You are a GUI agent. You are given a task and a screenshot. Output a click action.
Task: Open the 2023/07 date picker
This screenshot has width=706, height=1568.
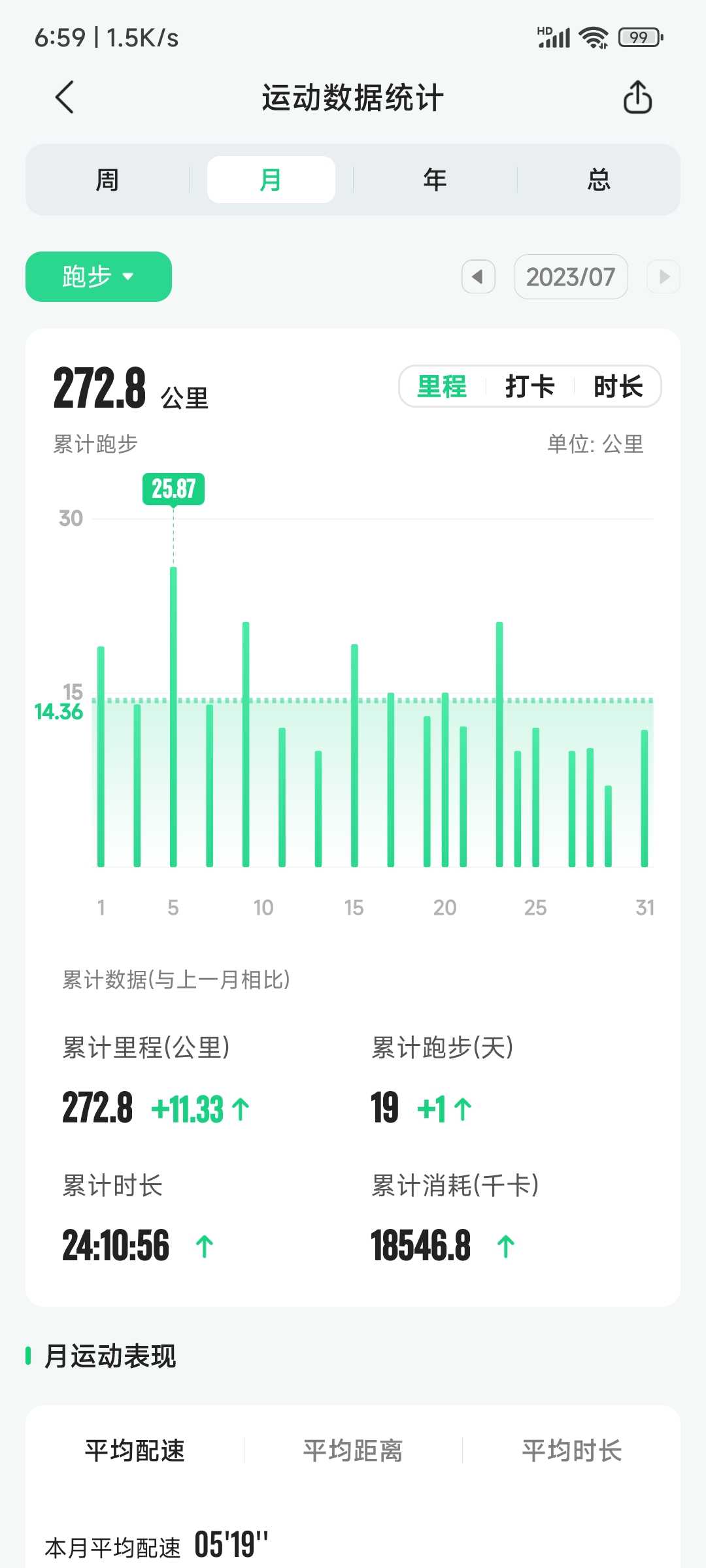[571, 276]
